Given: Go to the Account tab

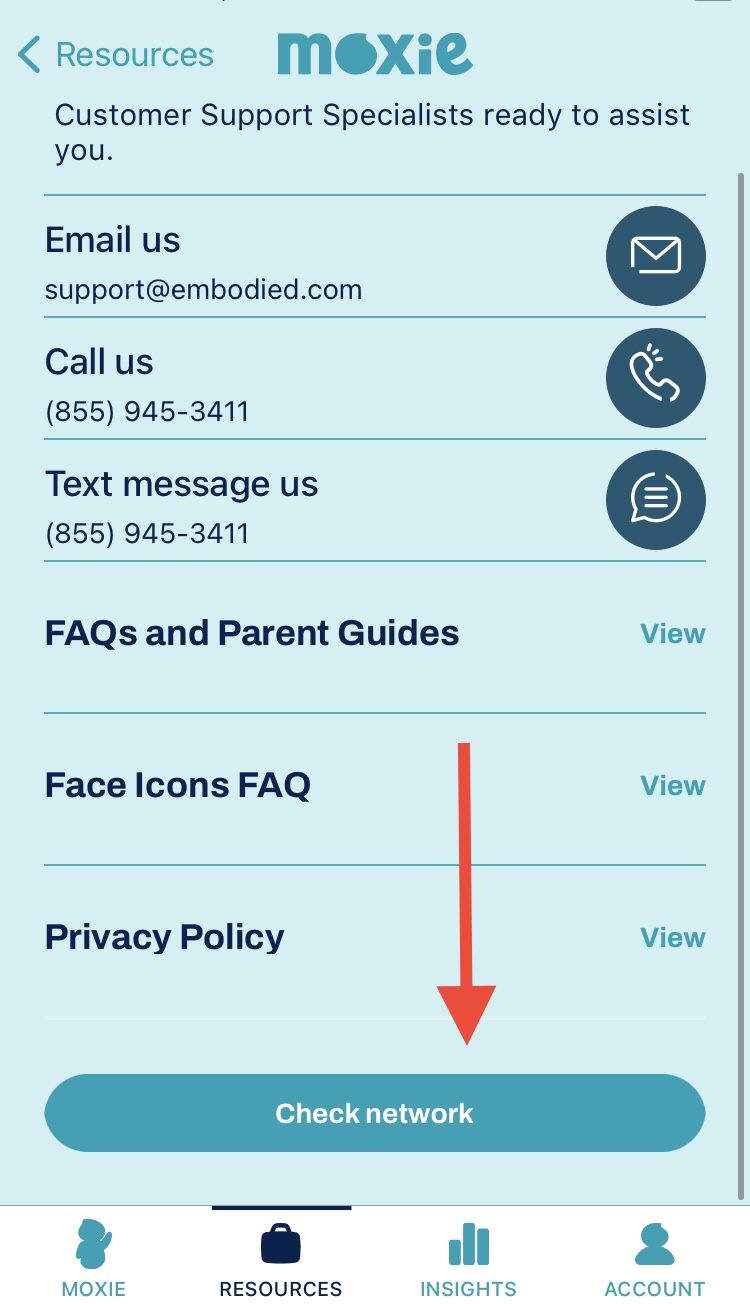Looking at the screenshot, I should (655, 1258).
